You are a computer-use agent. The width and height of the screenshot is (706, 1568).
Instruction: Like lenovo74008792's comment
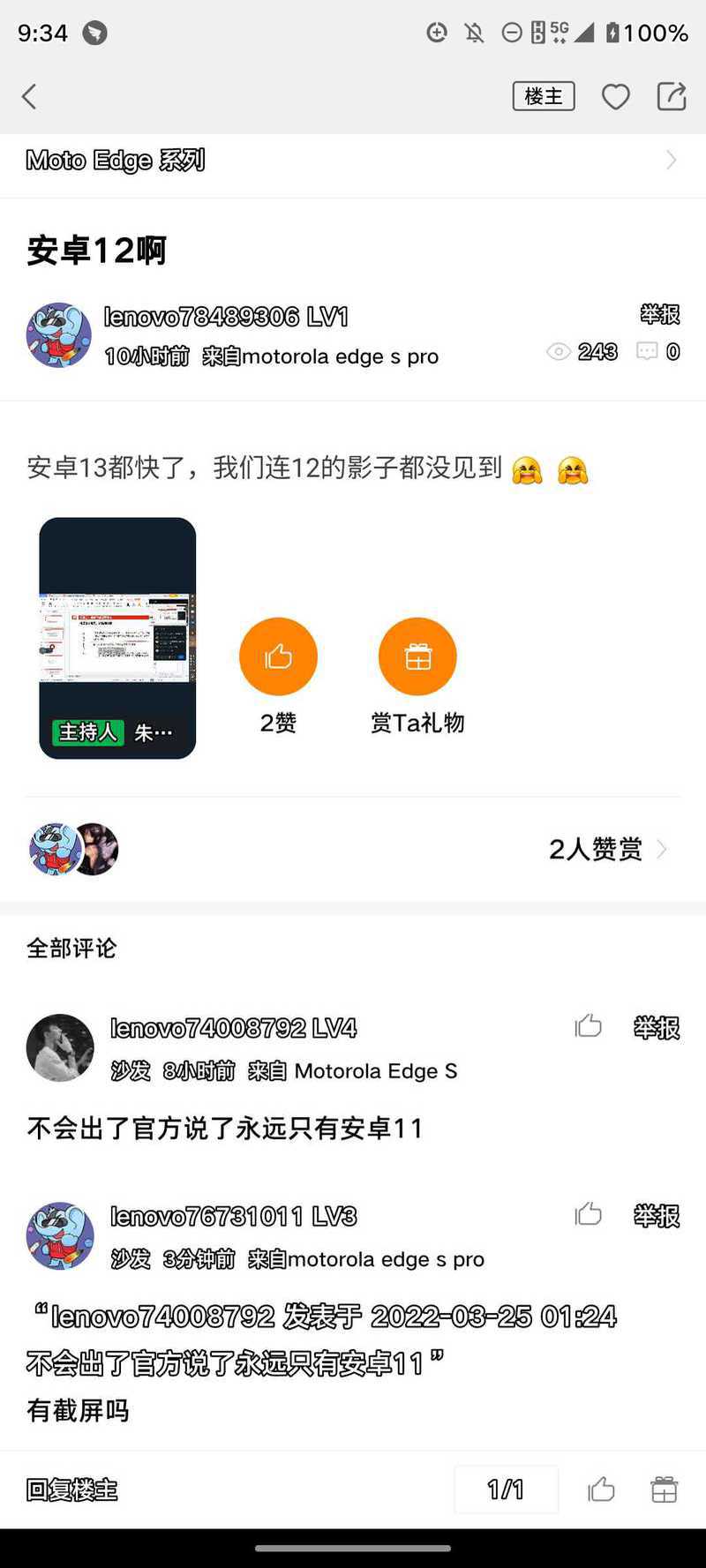click(x=588, y=1026)
